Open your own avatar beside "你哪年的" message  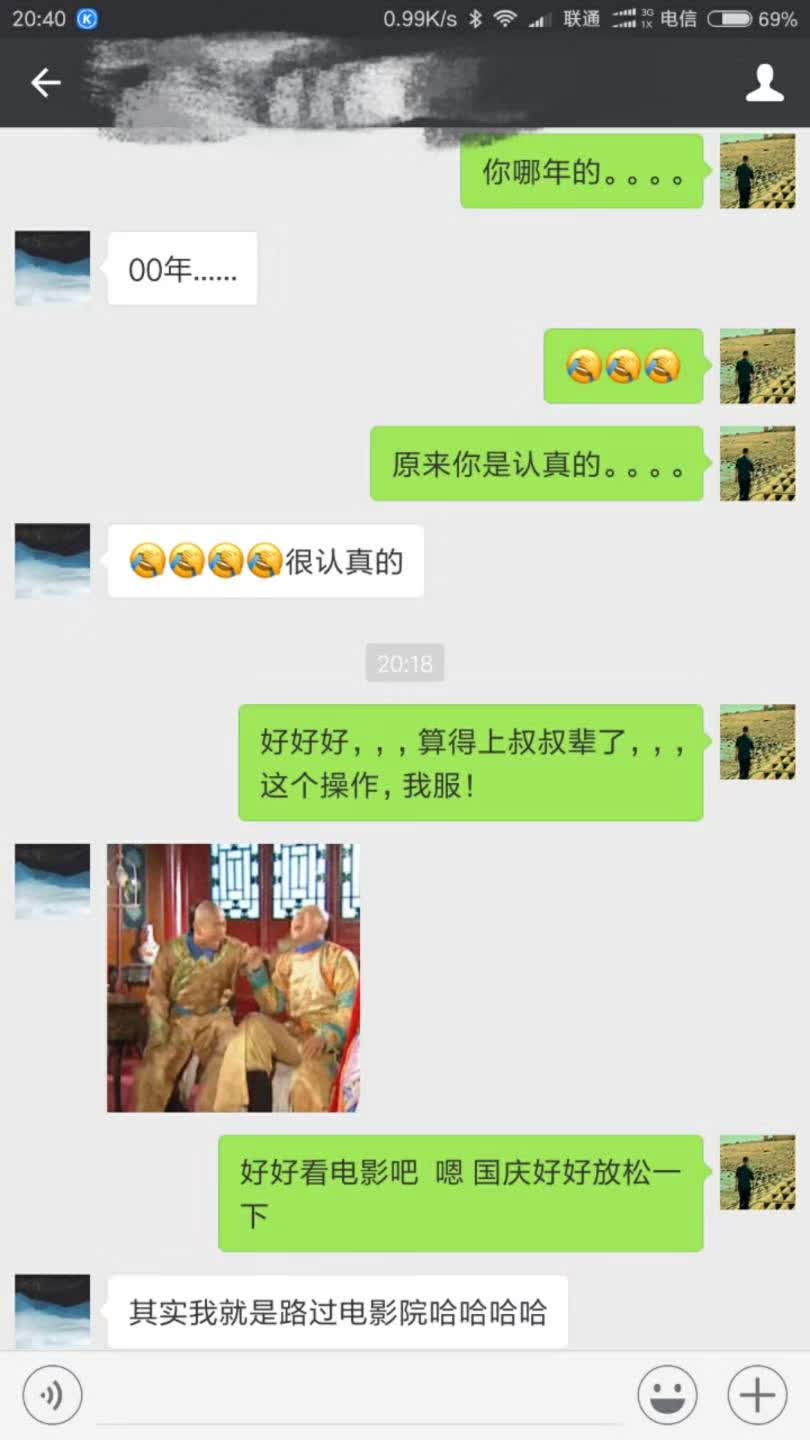[757, 171]
